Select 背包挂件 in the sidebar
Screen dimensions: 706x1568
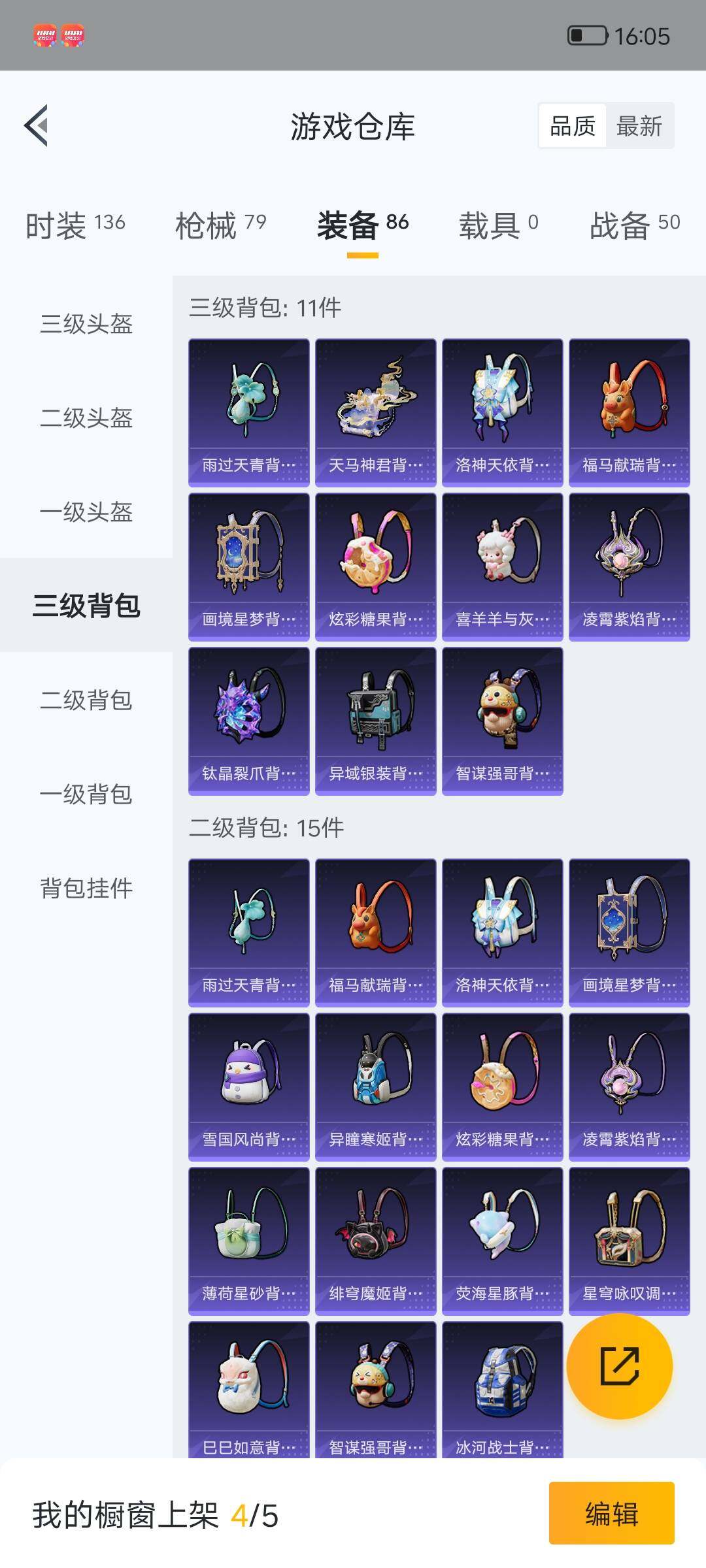[85, 889]
